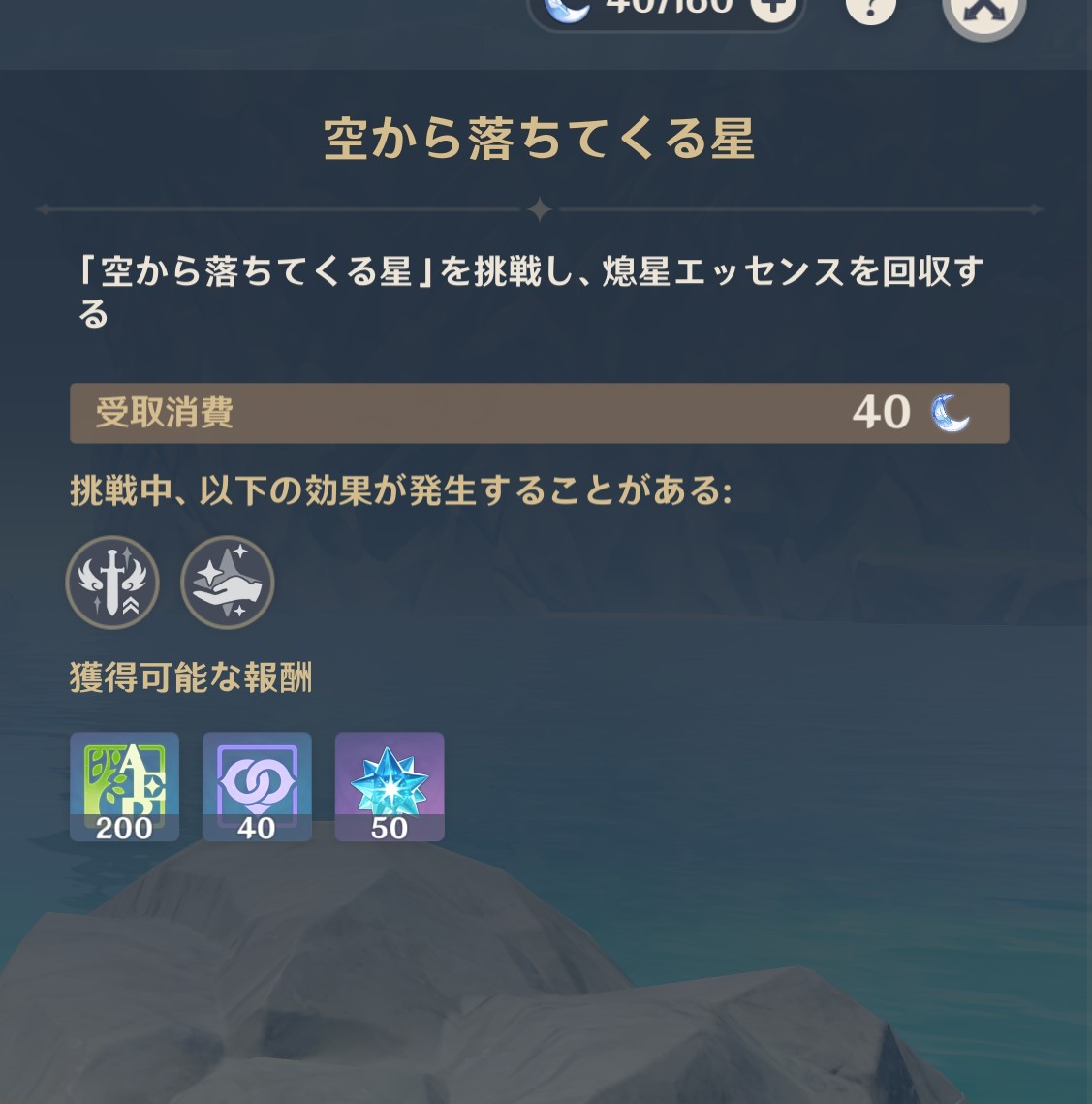
Task: Close the challenge details panel
Action: (983, 13)
